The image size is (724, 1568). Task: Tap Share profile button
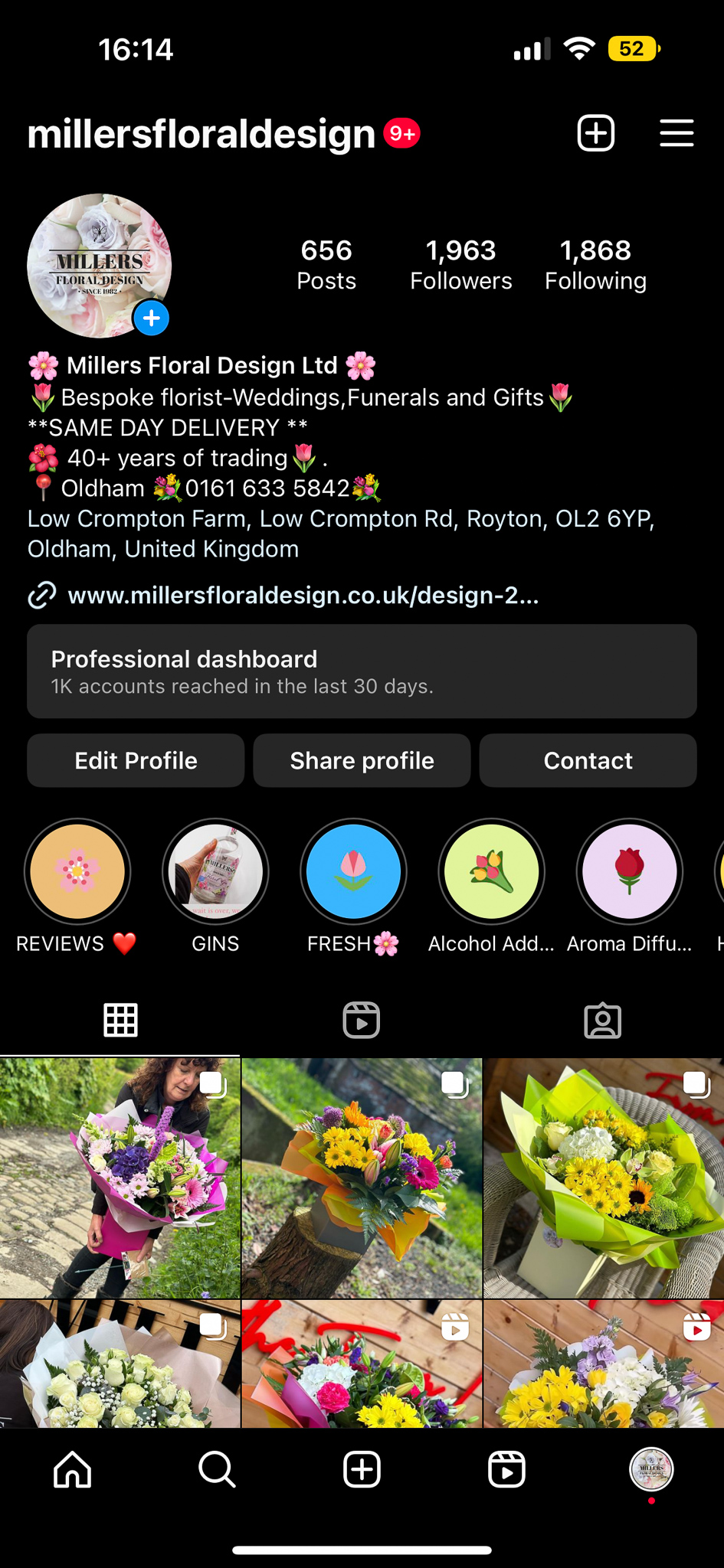click(x=362, y=760)
